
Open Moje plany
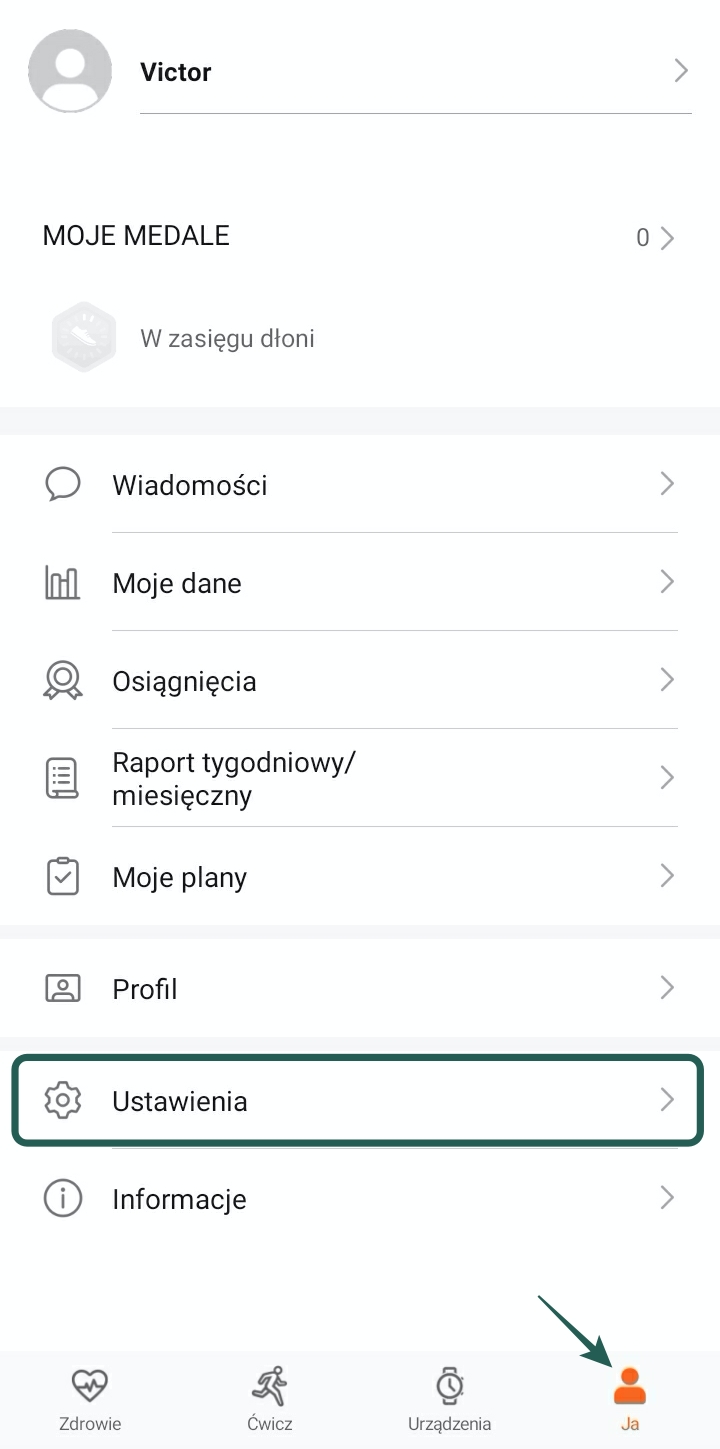pyautogui.click(x=360, y=877)
